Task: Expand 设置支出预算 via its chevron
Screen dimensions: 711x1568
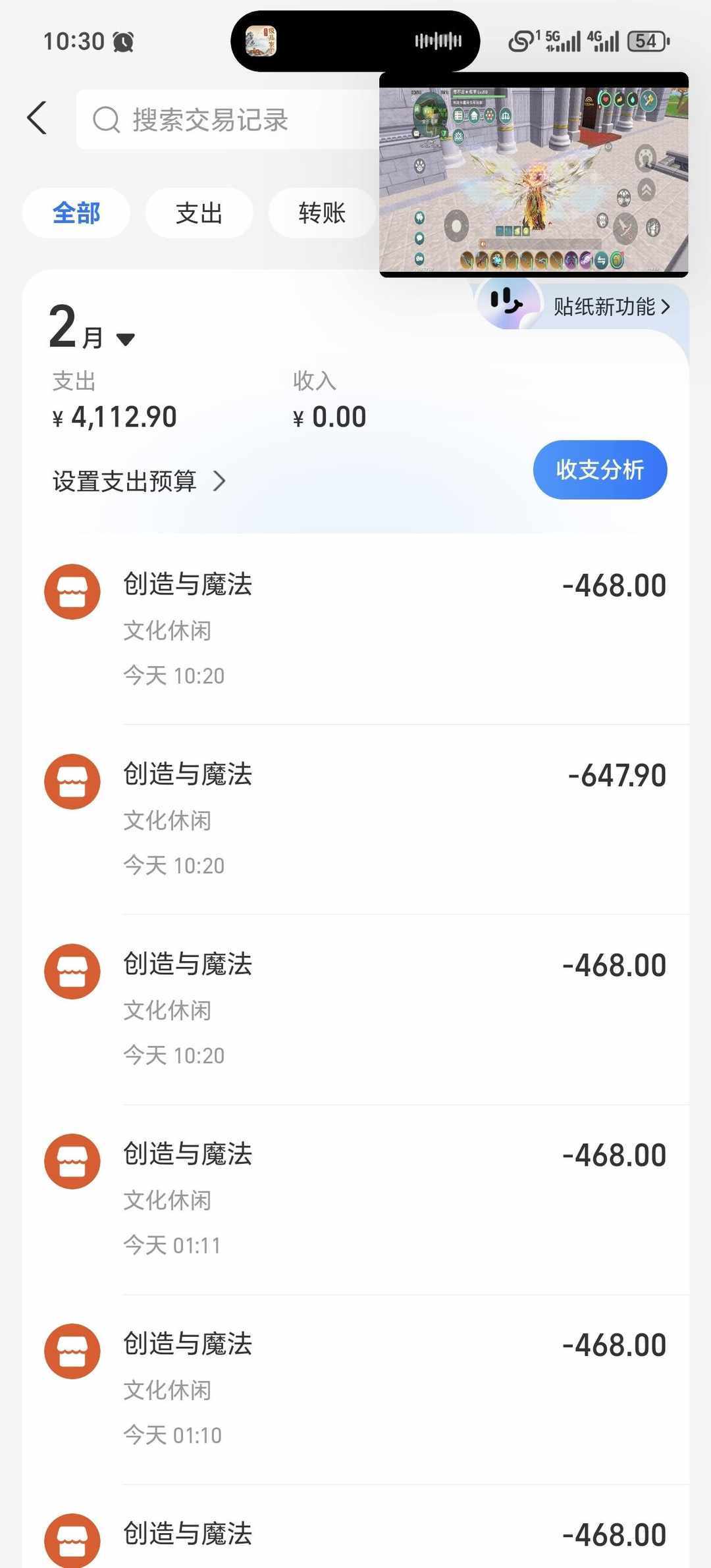Action: click(x=220, y=481)
